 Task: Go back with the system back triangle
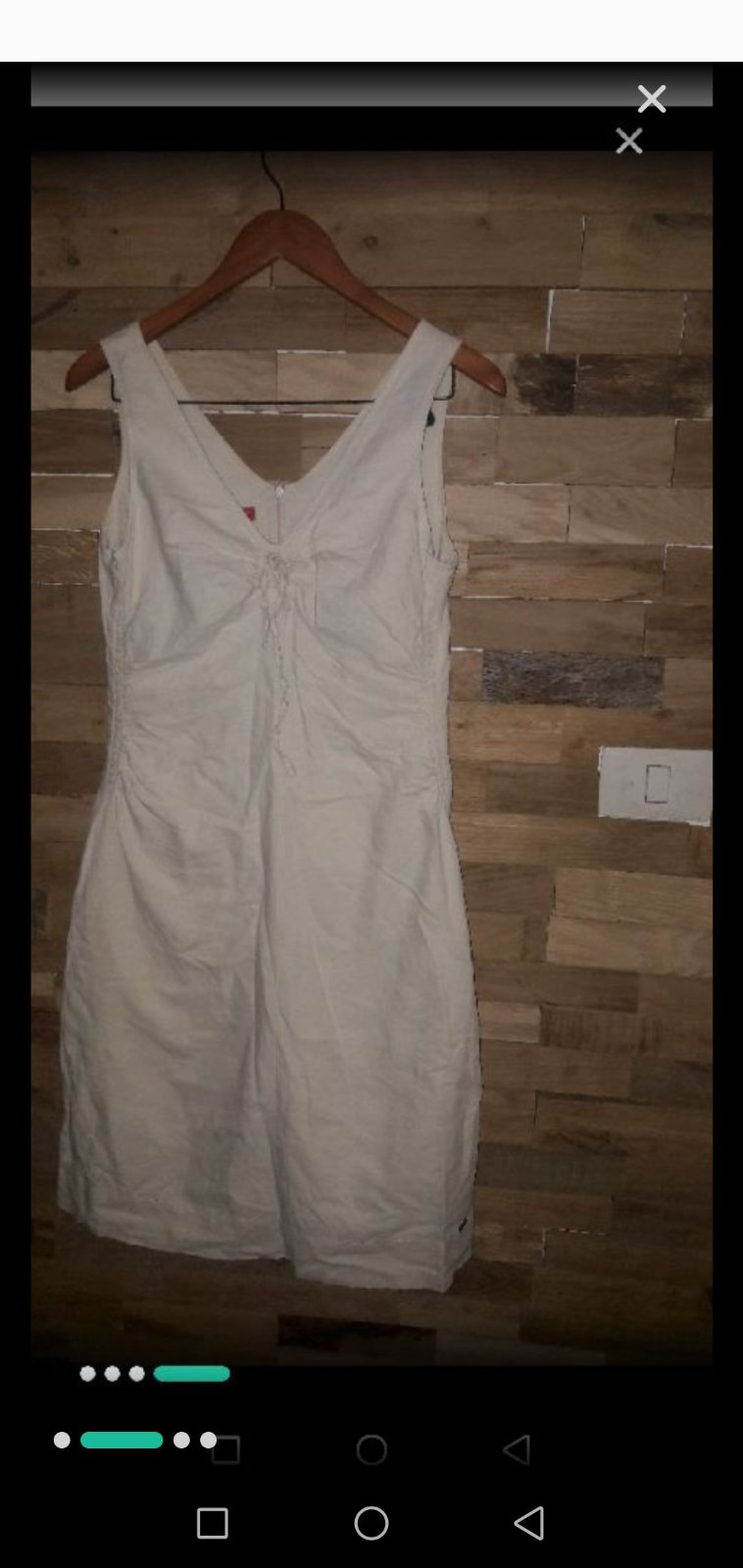pyautogui.click(x=529, y=1523)
